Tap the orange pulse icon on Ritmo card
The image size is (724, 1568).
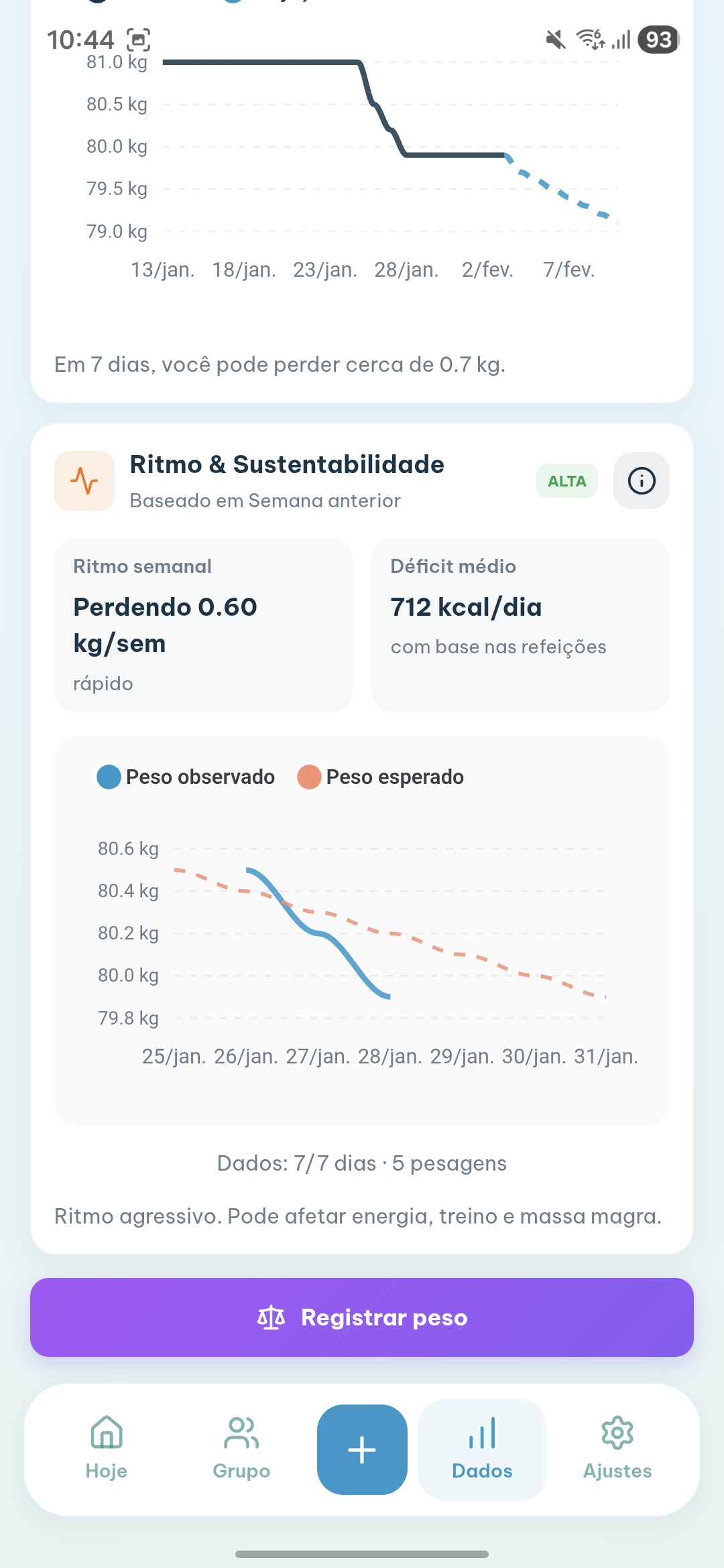tap(84, 480)
